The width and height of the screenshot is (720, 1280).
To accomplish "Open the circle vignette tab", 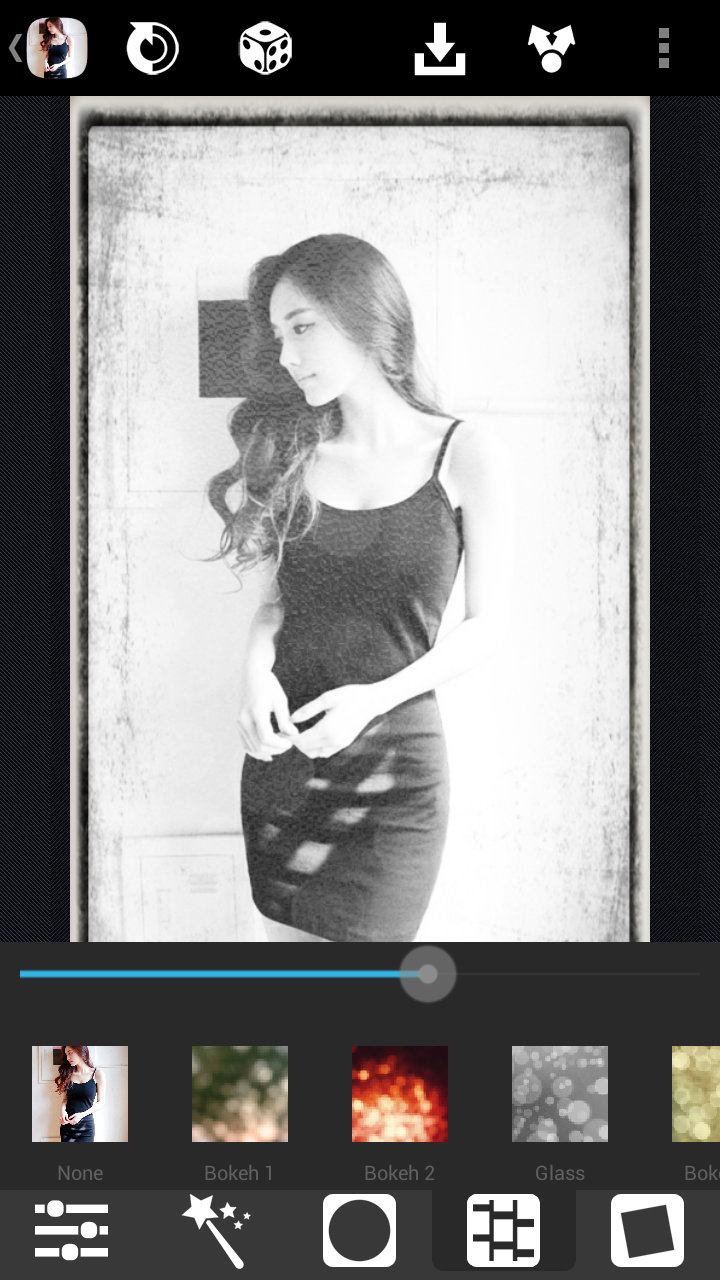I will click(x=360, y=1231).
